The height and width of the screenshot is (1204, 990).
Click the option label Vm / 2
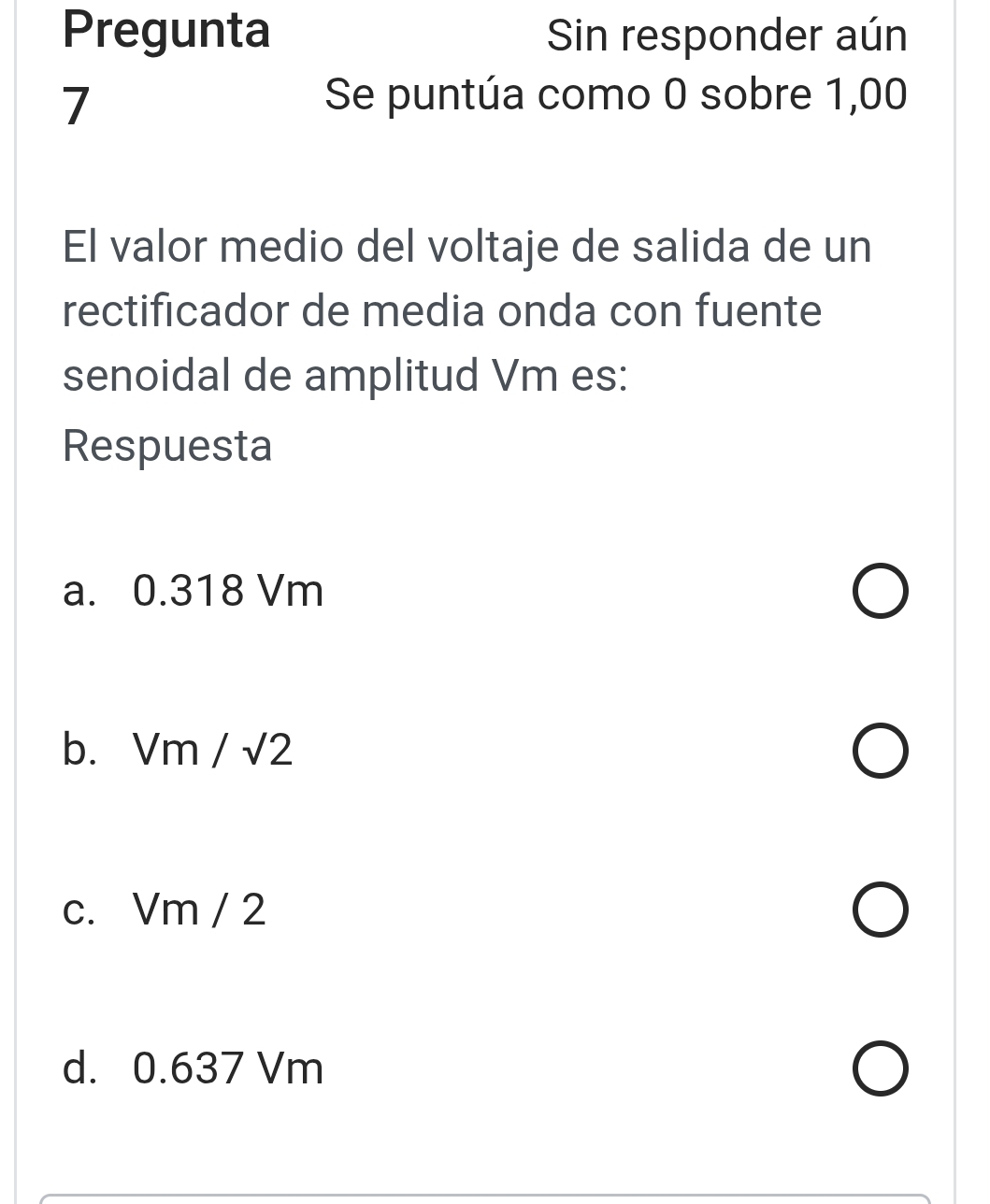coord(198,910)
